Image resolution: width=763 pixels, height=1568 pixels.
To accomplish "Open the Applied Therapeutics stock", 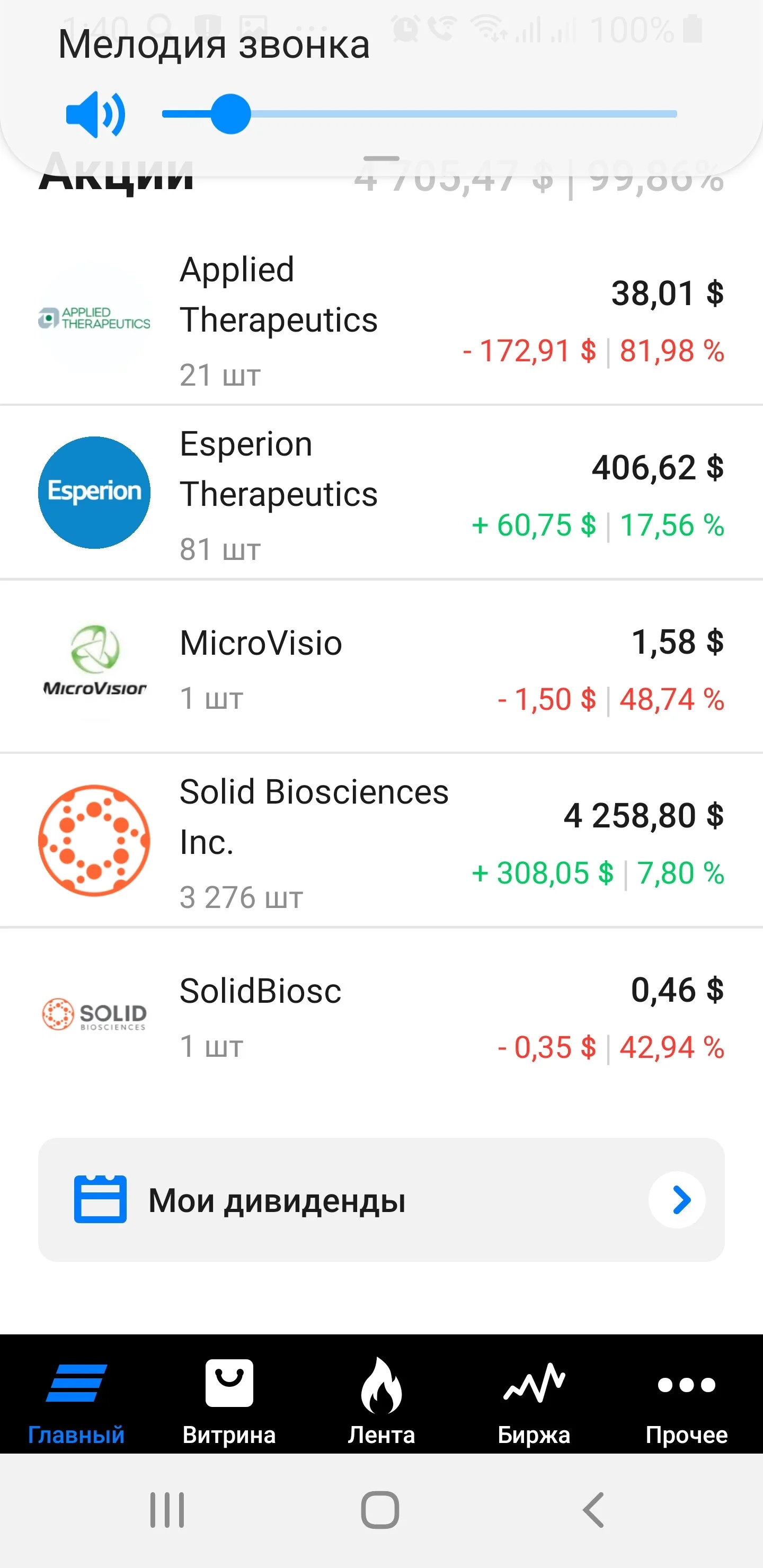I will point(381,319).
